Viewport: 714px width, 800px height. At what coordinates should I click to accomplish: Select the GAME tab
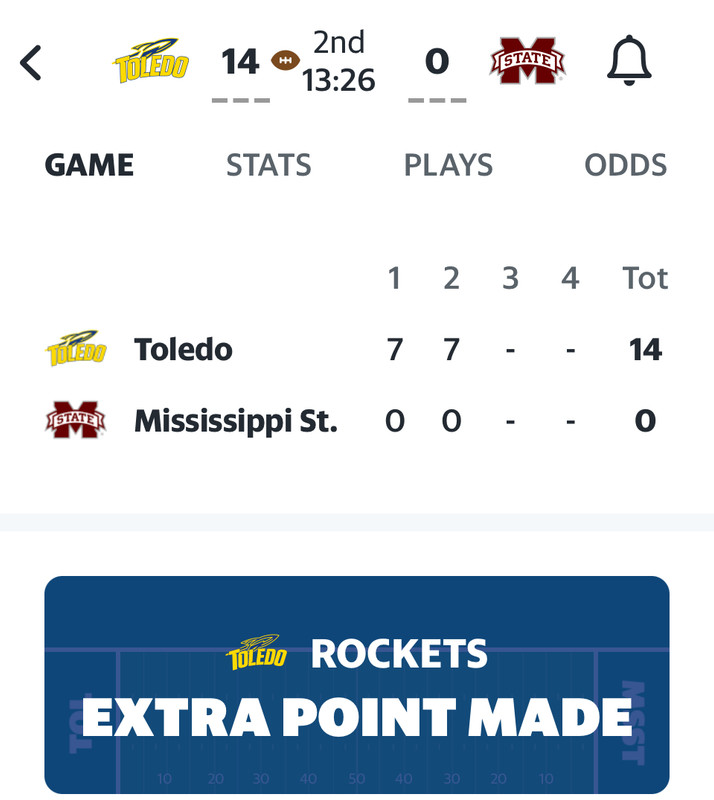click(x=89, y=165)
